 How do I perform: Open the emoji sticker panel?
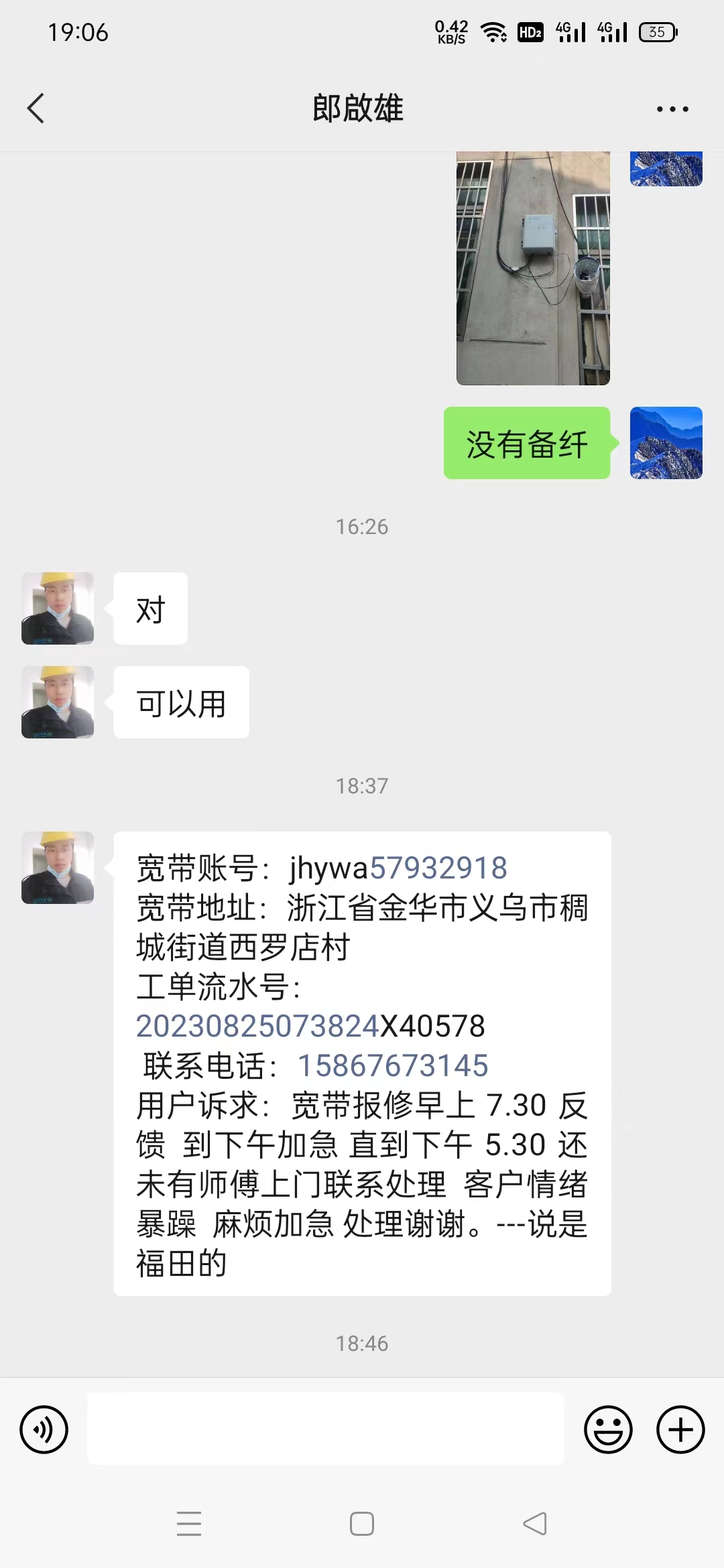[608, 1429]
